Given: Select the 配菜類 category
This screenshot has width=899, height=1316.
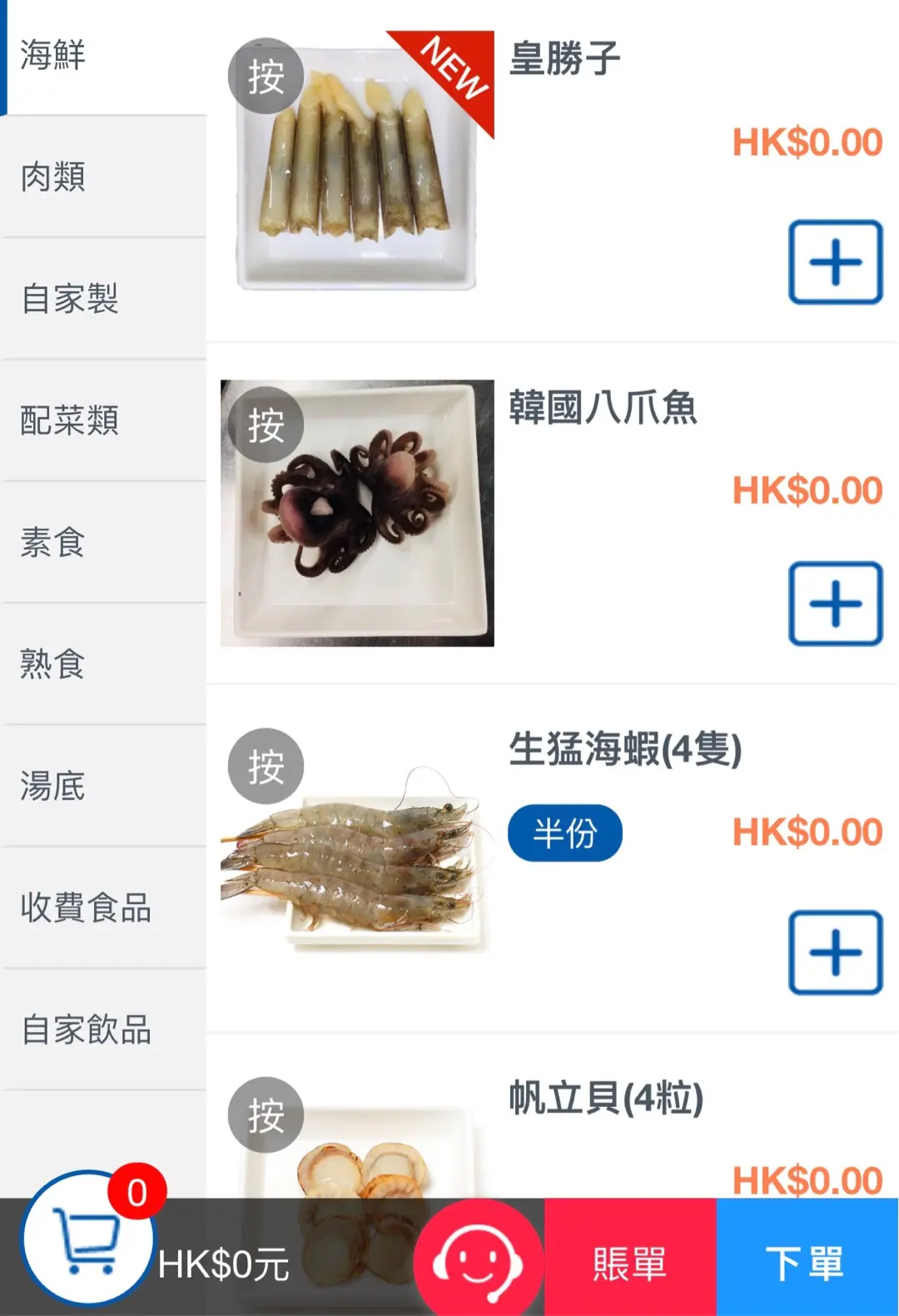Looking at the screenshot, I should coord(103,420).
